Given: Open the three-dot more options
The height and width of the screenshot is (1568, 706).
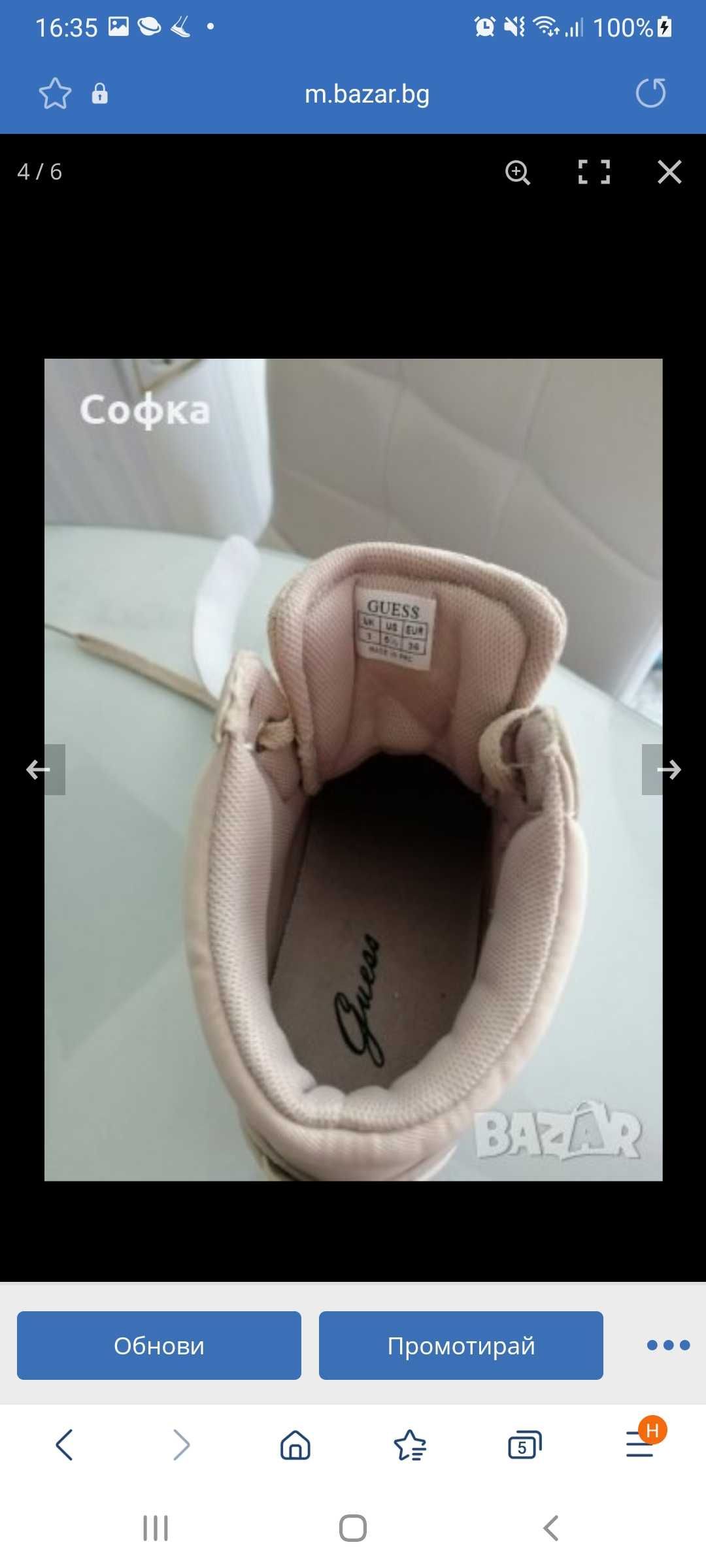Looking at the screenshot, I should coord(667,1345).
